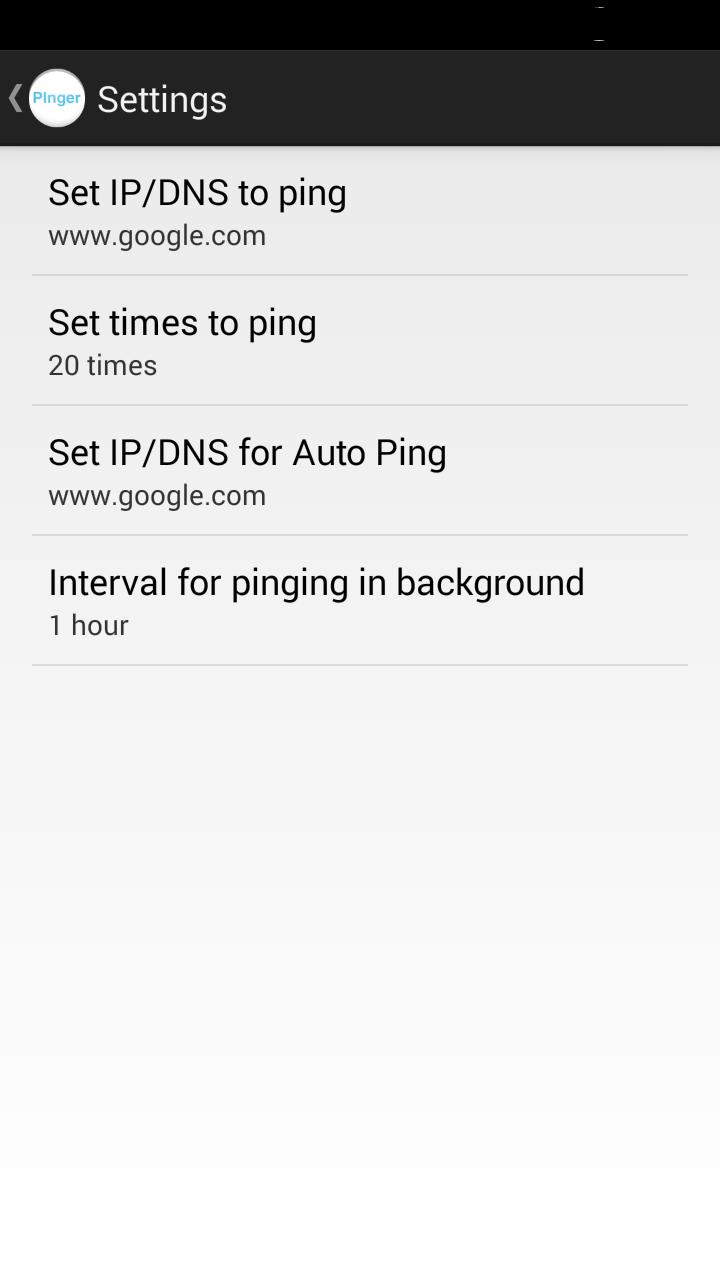Open Set IP/DNS for Auto Ping
This screenshot has height=1280, width=720.
click(360, 470)
